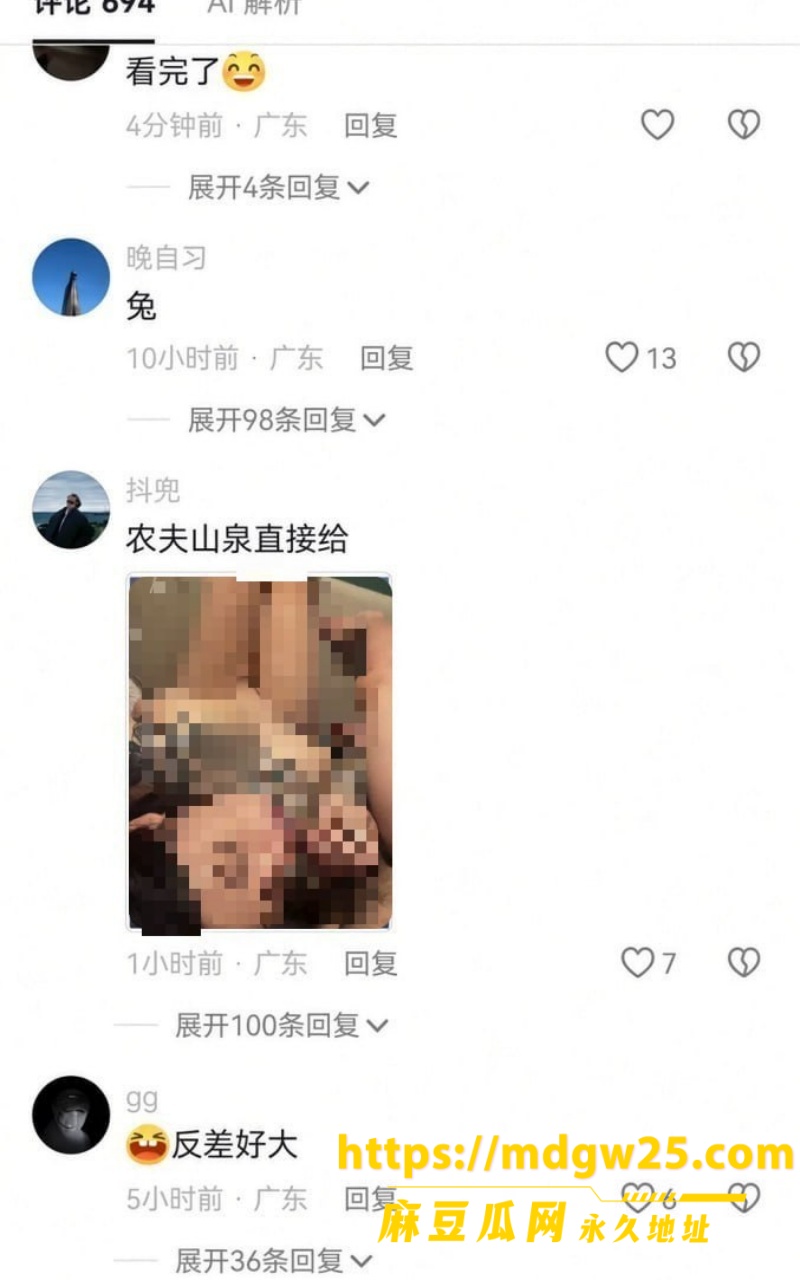Switch to the AI 解析 tab
Image resolution: width=800 pixels, height=1280 pixels.
point(254,8)
